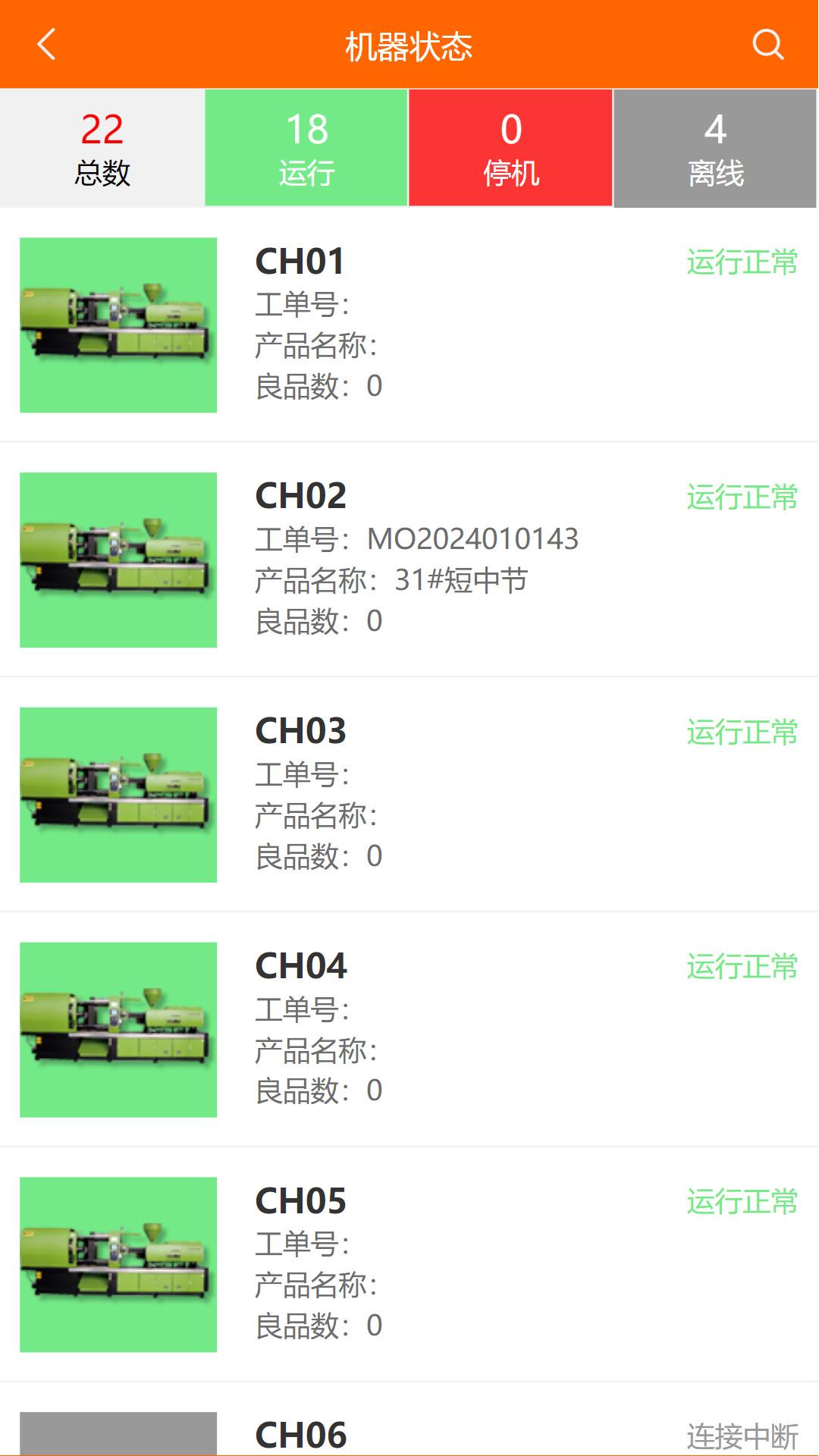Filter by the 运行 running machines tab
The height and width of the screenshot is (1456, 819).
[306, 148]
